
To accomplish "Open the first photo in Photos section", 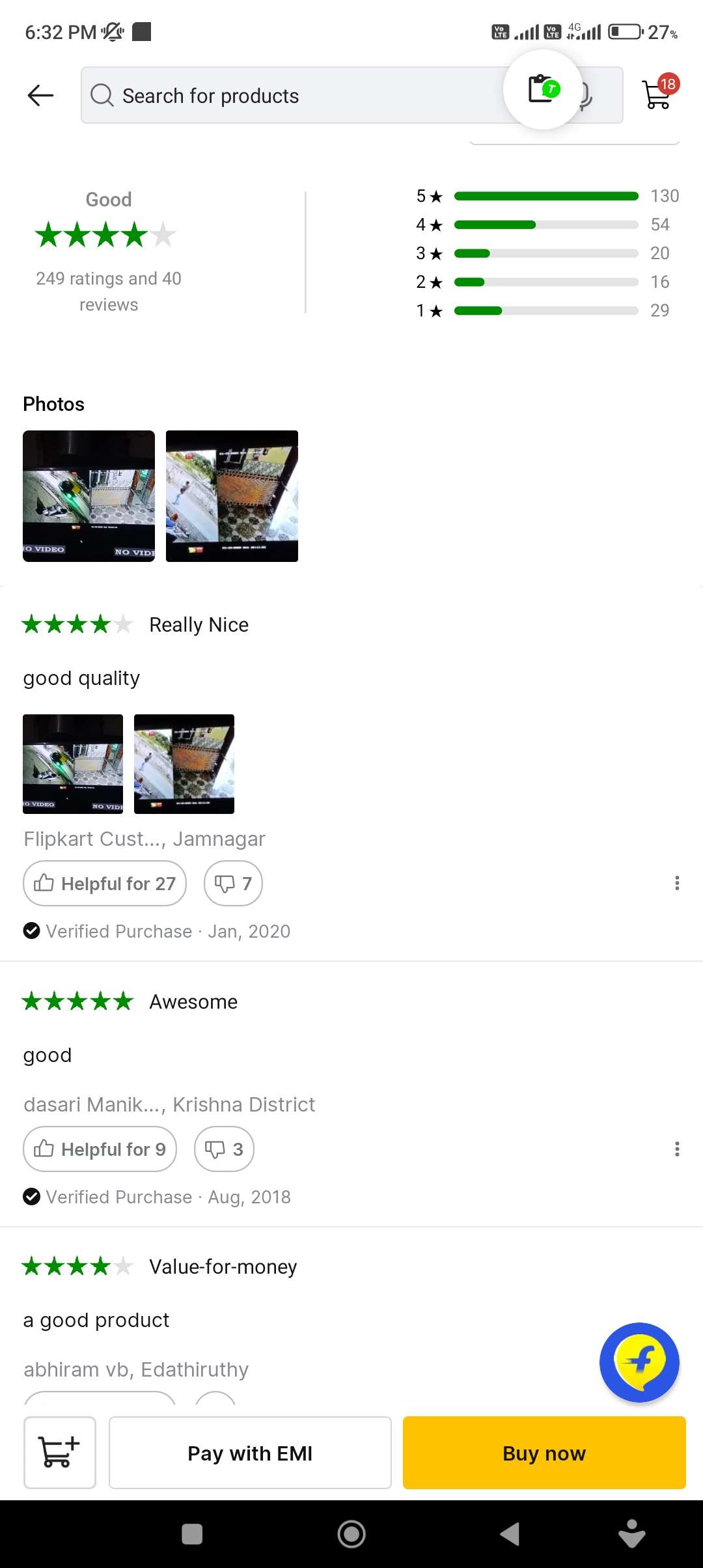I will (89, 496).
